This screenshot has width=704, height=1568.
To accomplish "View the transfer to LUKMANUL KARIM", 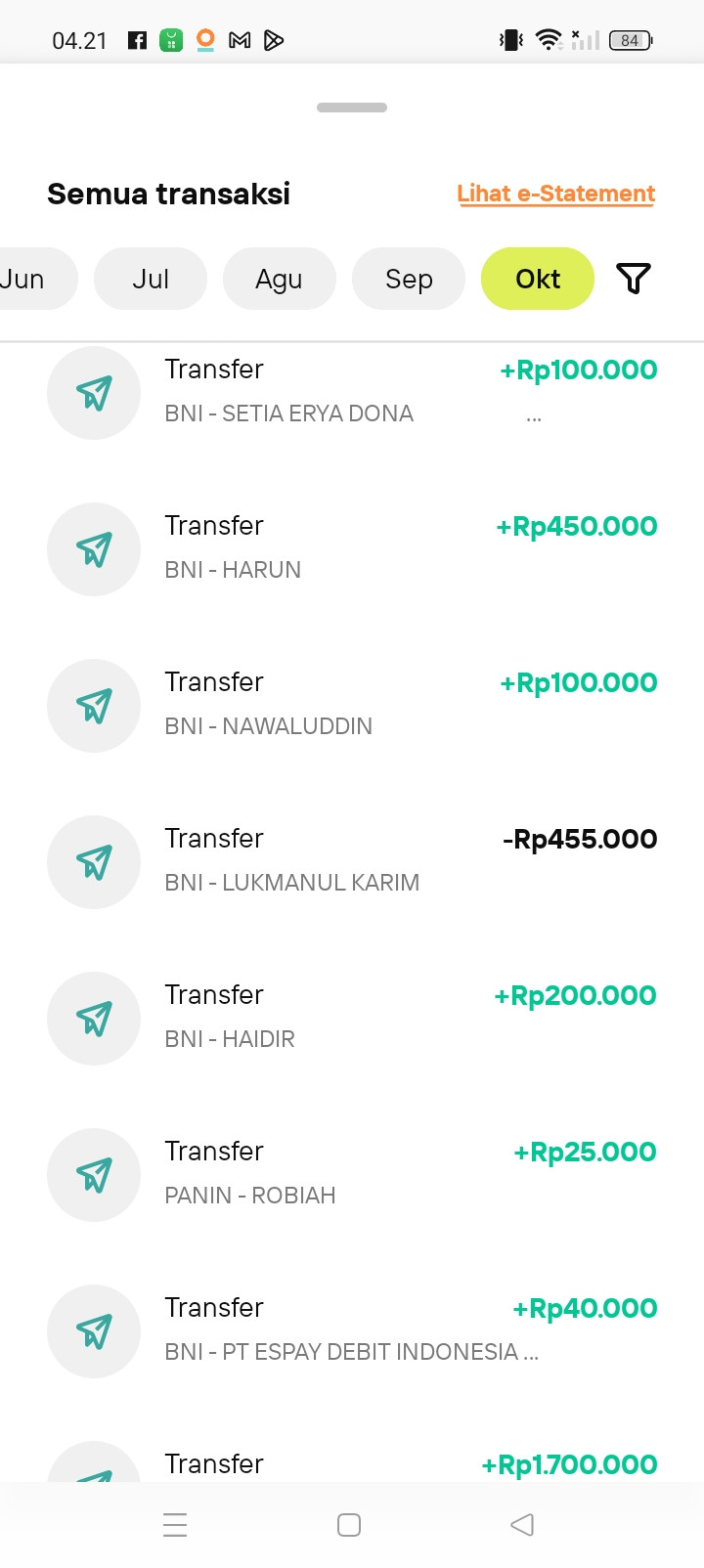I will [352, 861].
